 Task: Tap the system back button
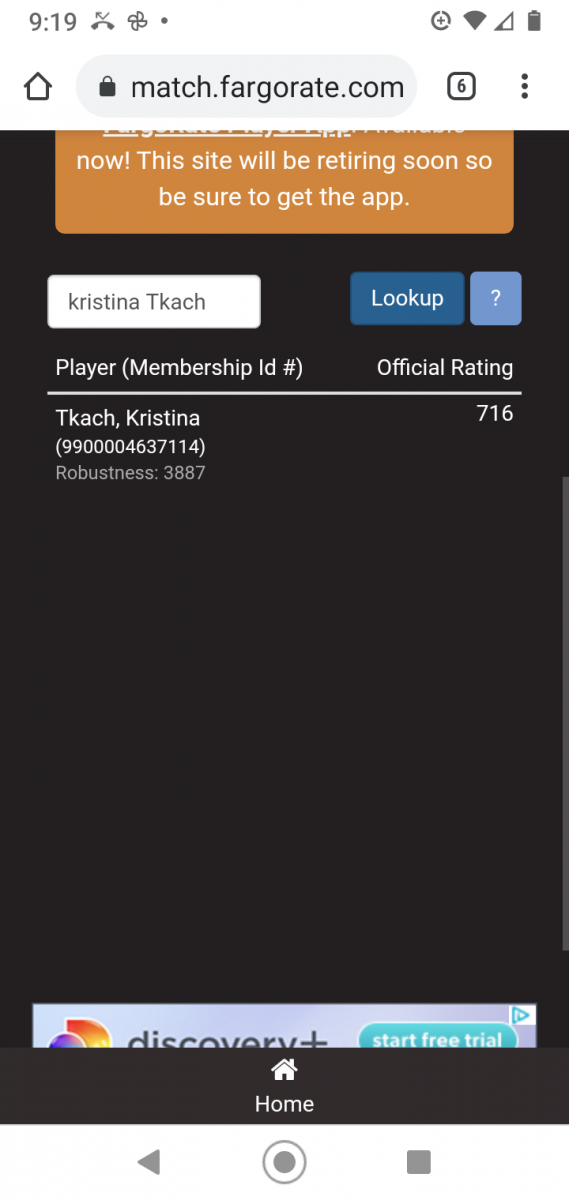click(x=149, y=1161)
